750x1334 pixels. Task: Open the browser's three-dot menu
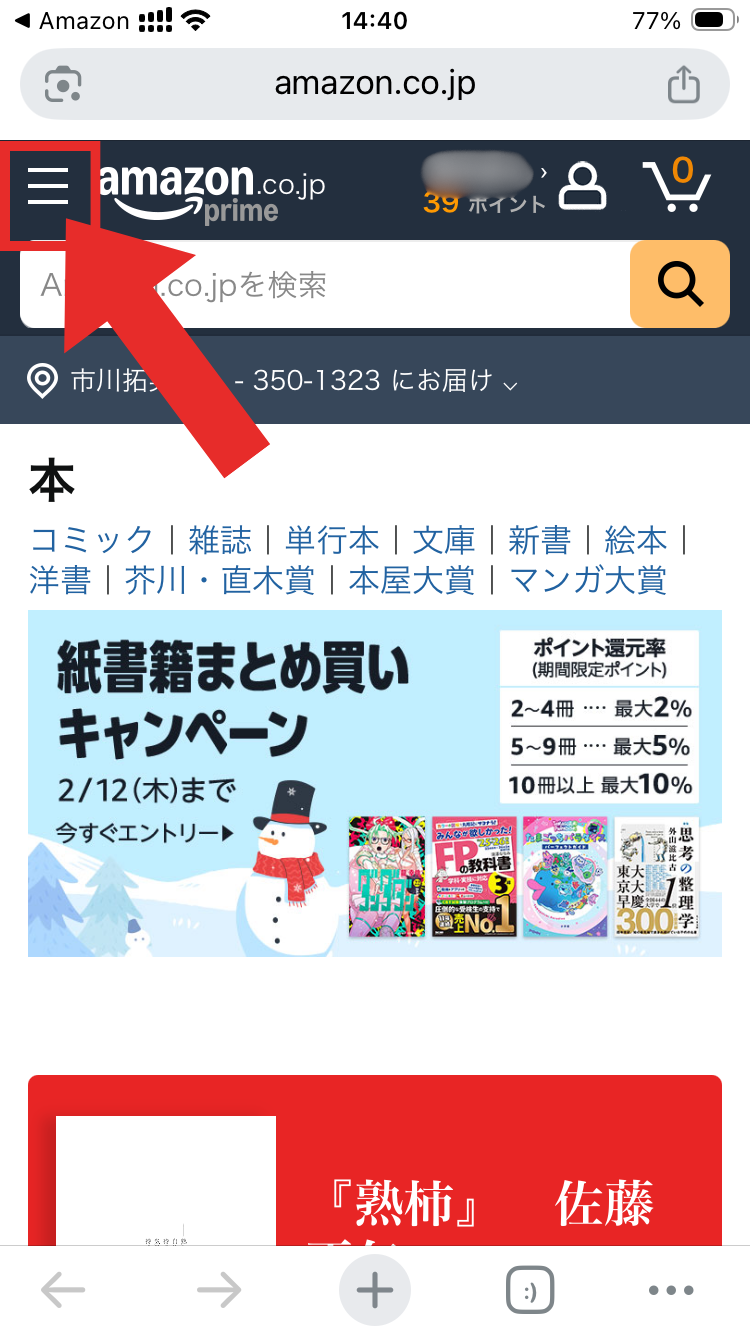[671, 1291]
